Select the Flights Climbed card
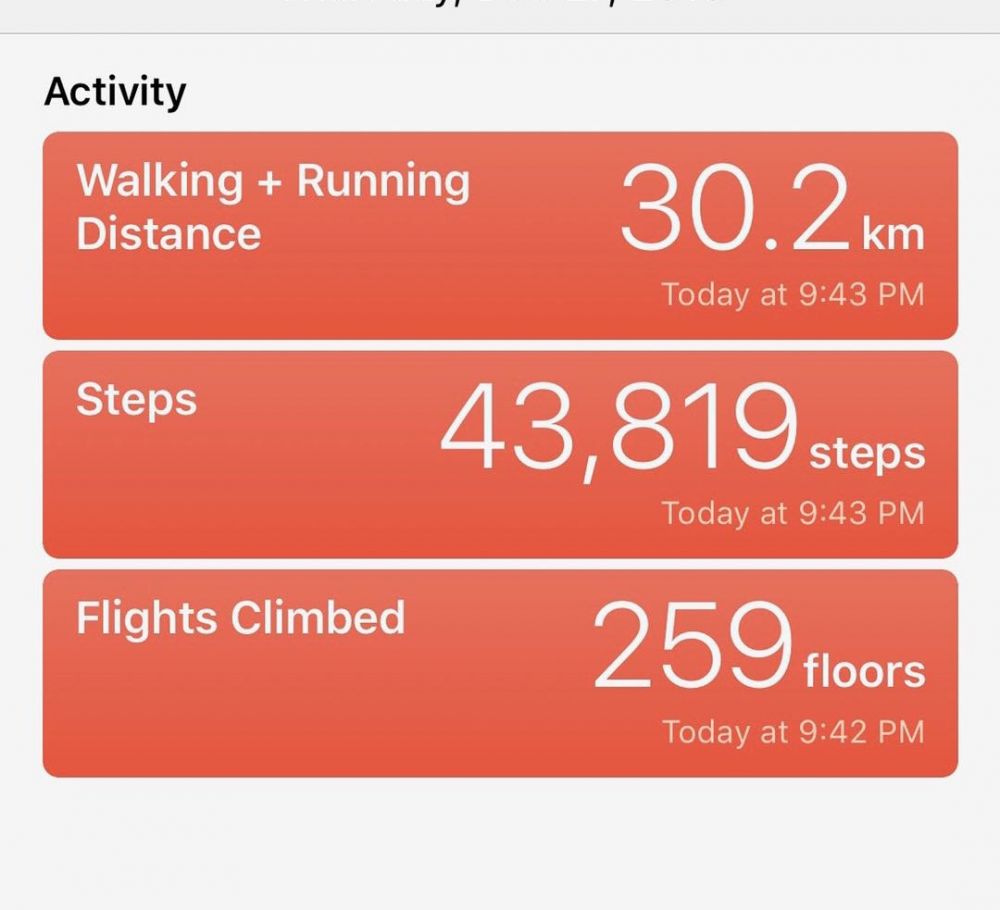Image resolution: width=1000 pixels, height=910 pixels. pyautogui.click(x=500, y=672)
